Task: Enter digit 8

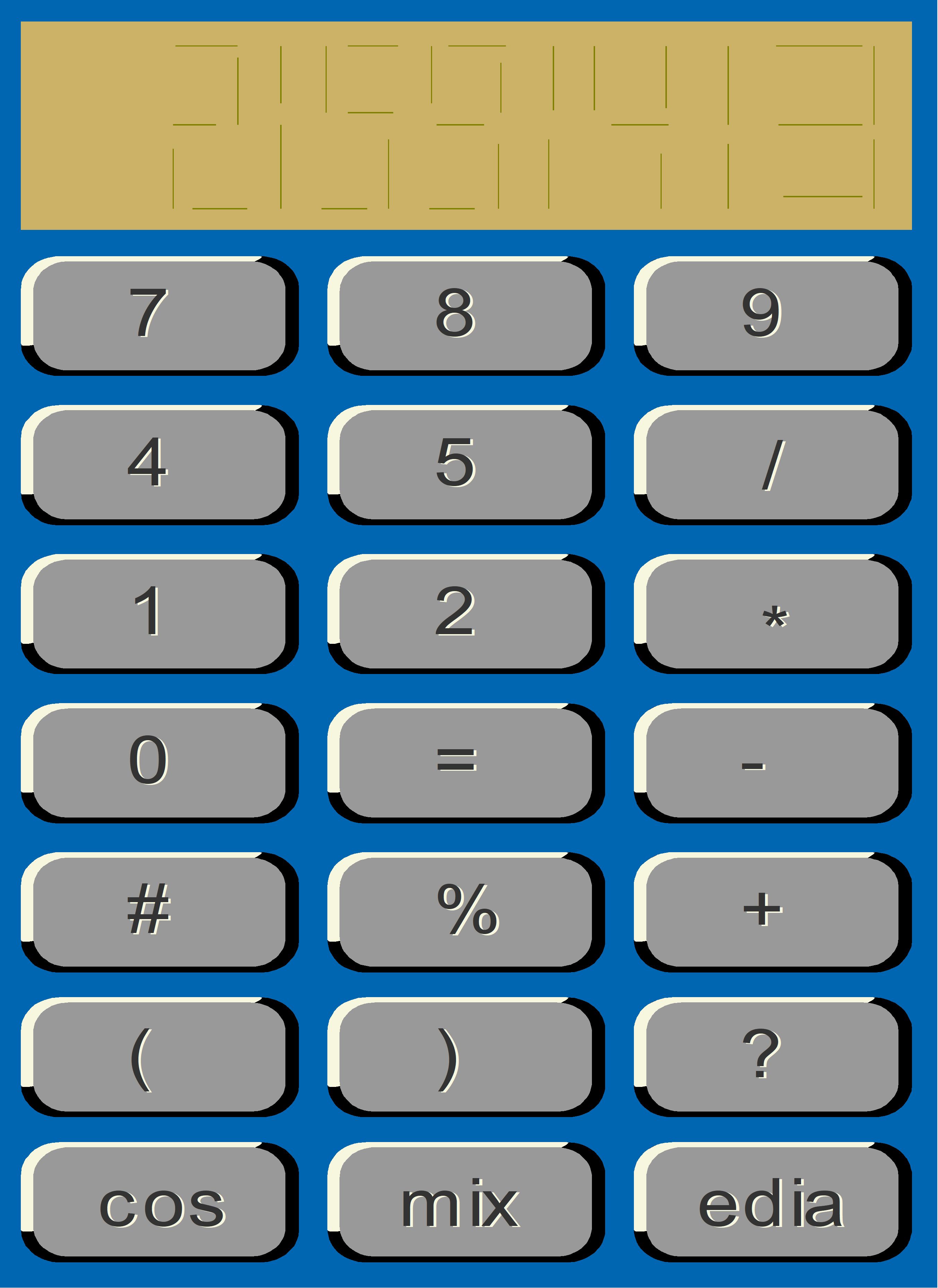Action: (466, 316)
